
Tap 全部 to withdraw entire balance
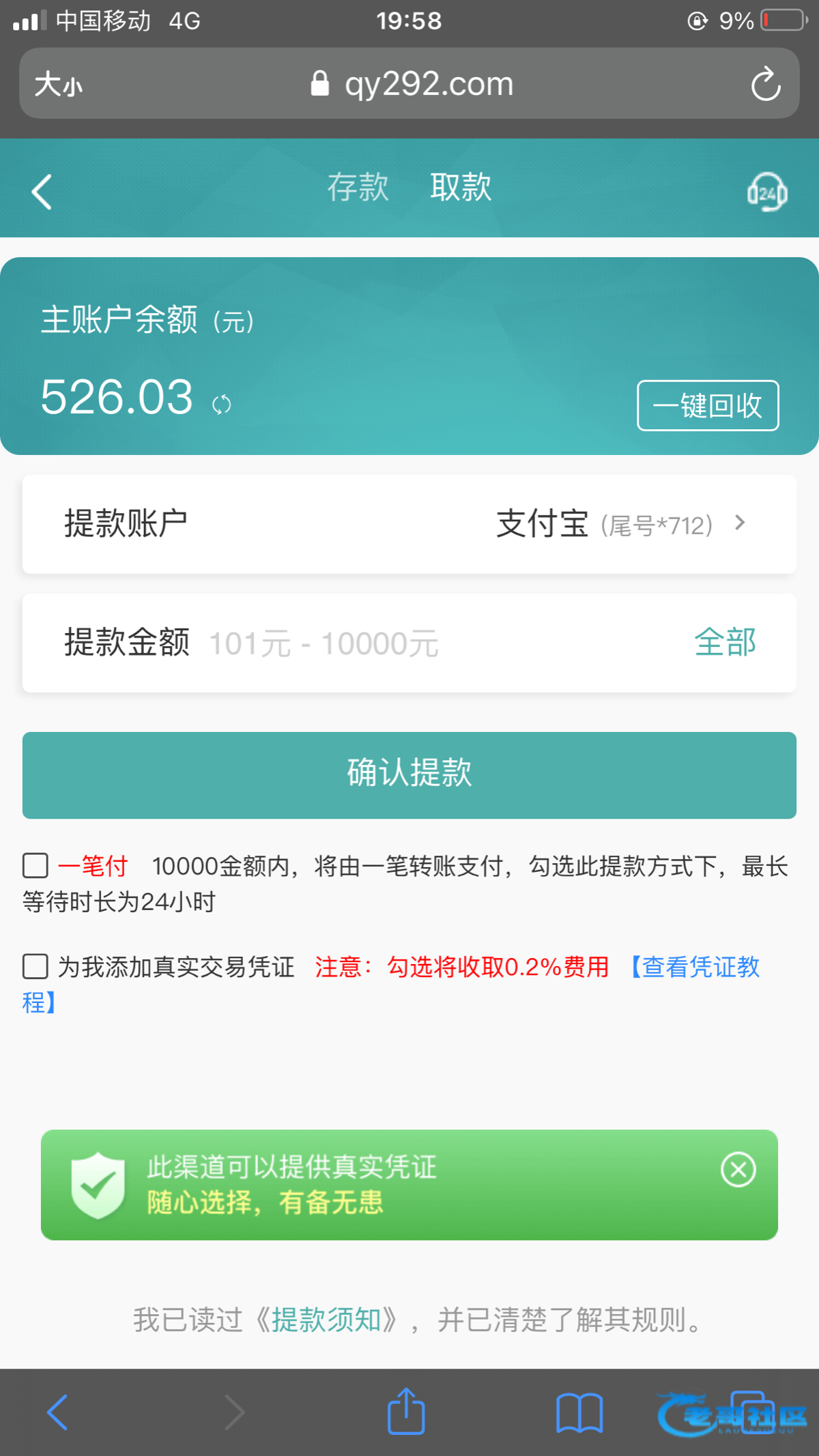(725, 642)
